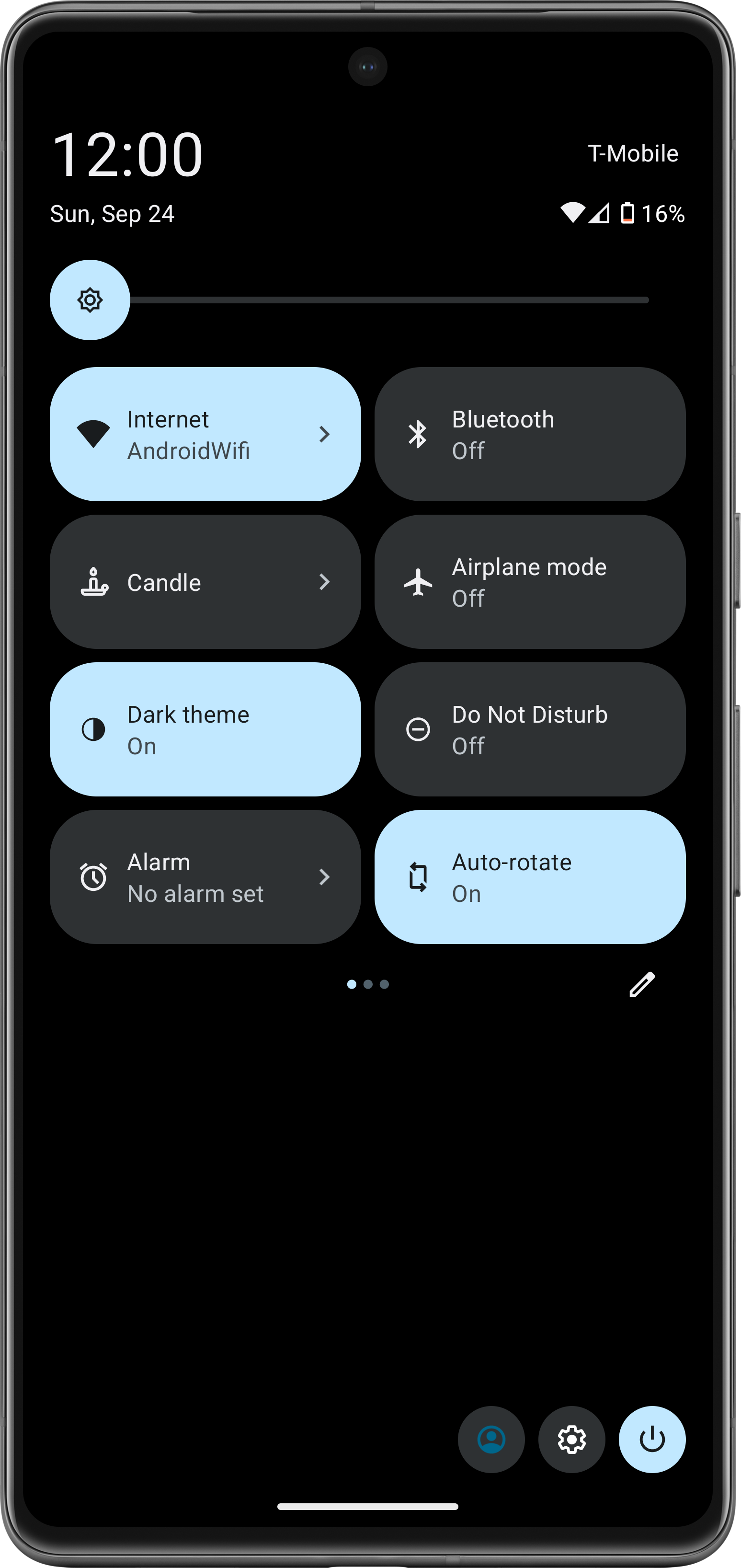Edit quick settings tiles with pencil icon
This screenshot has height=1568, width=741.
[x=641, y=984]
